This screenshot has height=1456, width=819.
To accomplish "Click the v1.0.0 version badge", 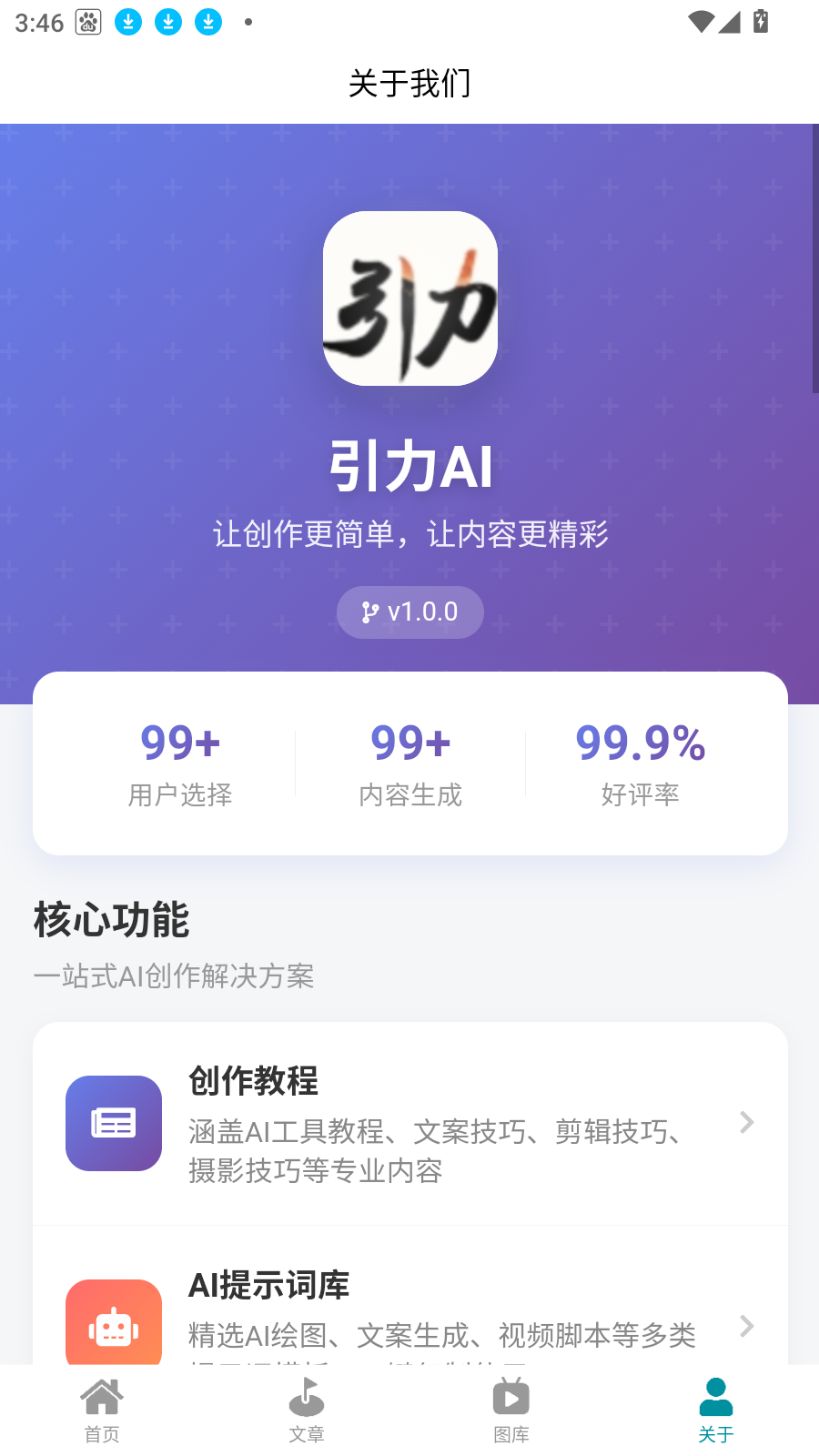I will [409, 612].
